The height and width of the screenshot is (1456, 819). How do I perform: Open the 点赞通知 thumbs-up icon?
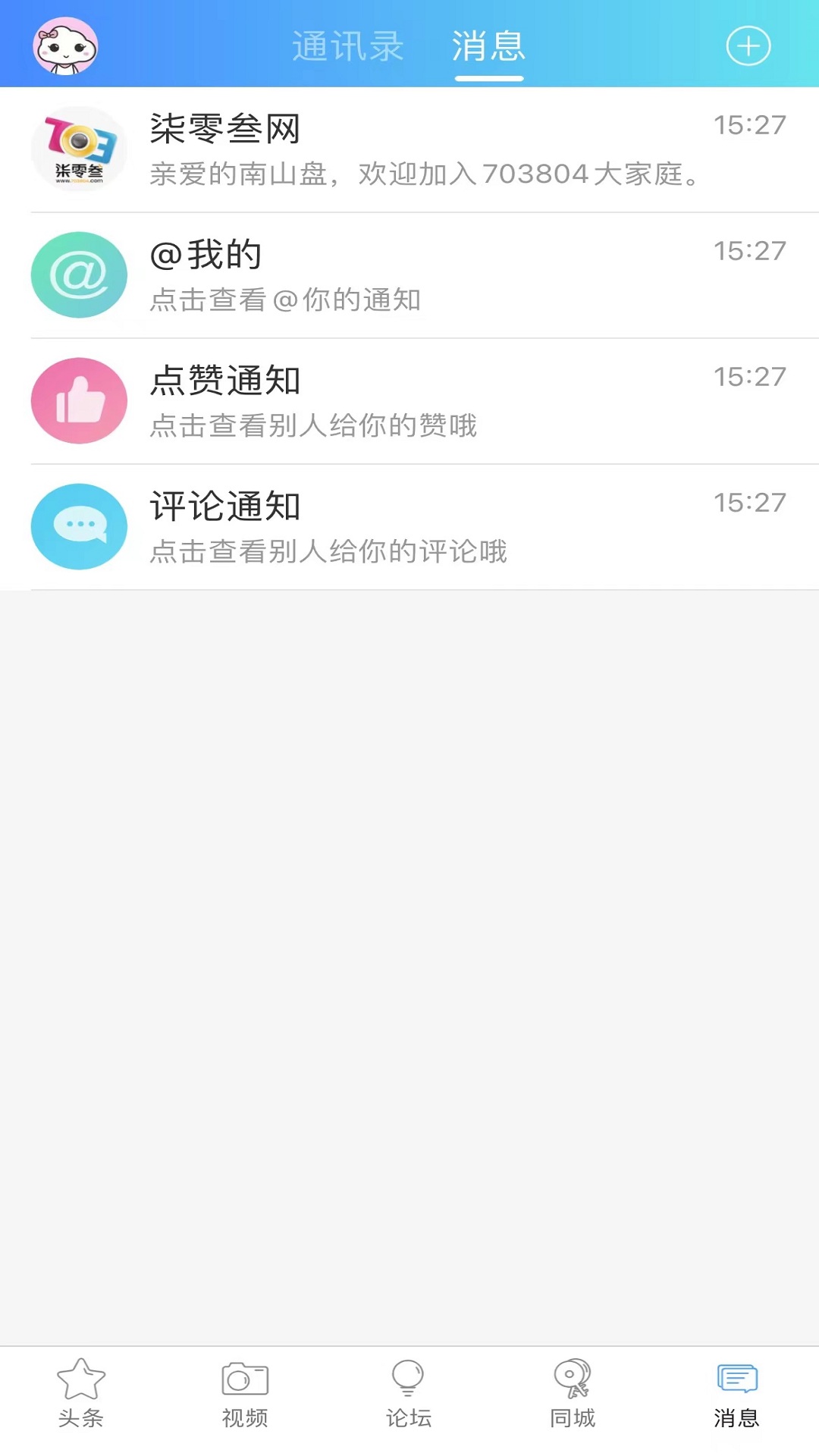click(x=79, y=401)
